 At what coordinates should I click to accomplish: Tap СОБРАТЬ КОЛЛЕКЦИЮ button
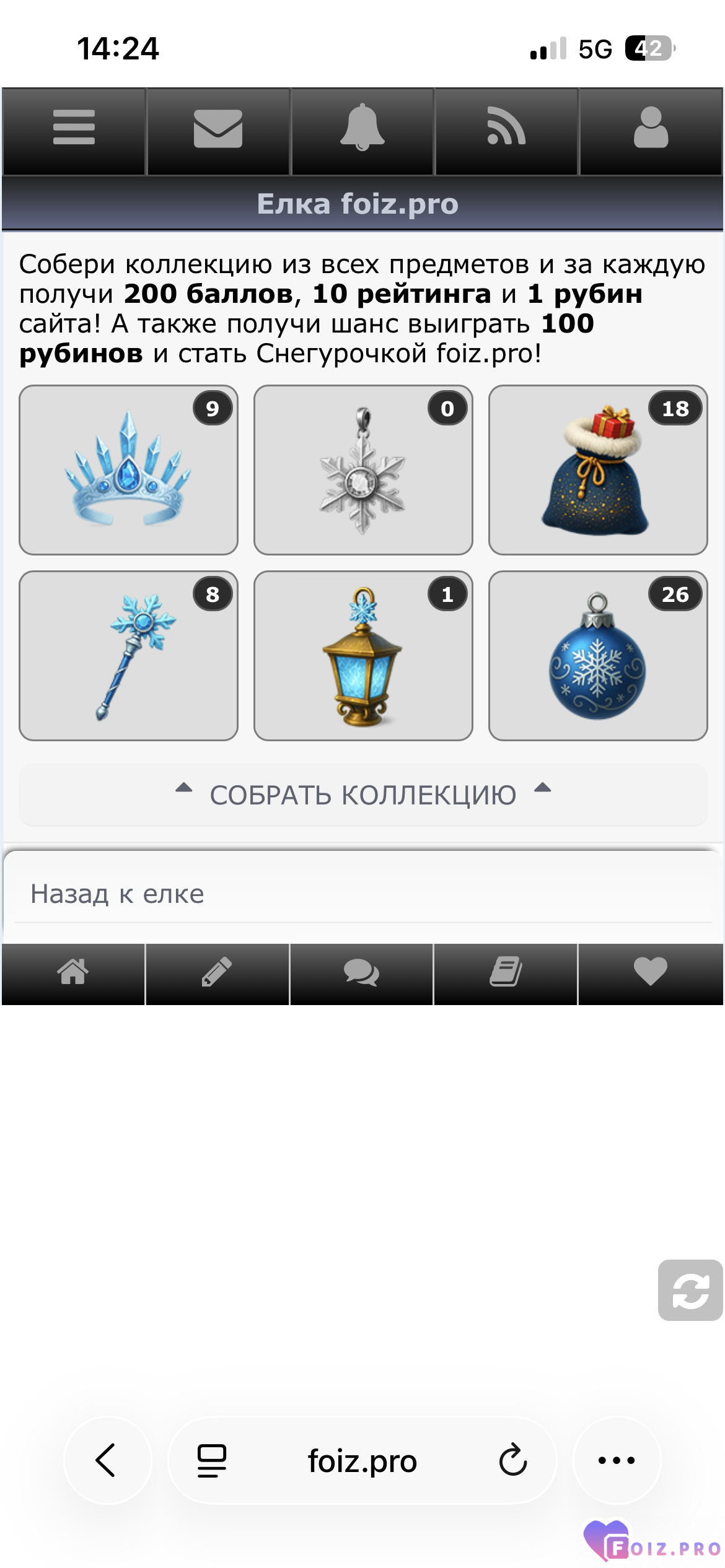pos(363,795)
